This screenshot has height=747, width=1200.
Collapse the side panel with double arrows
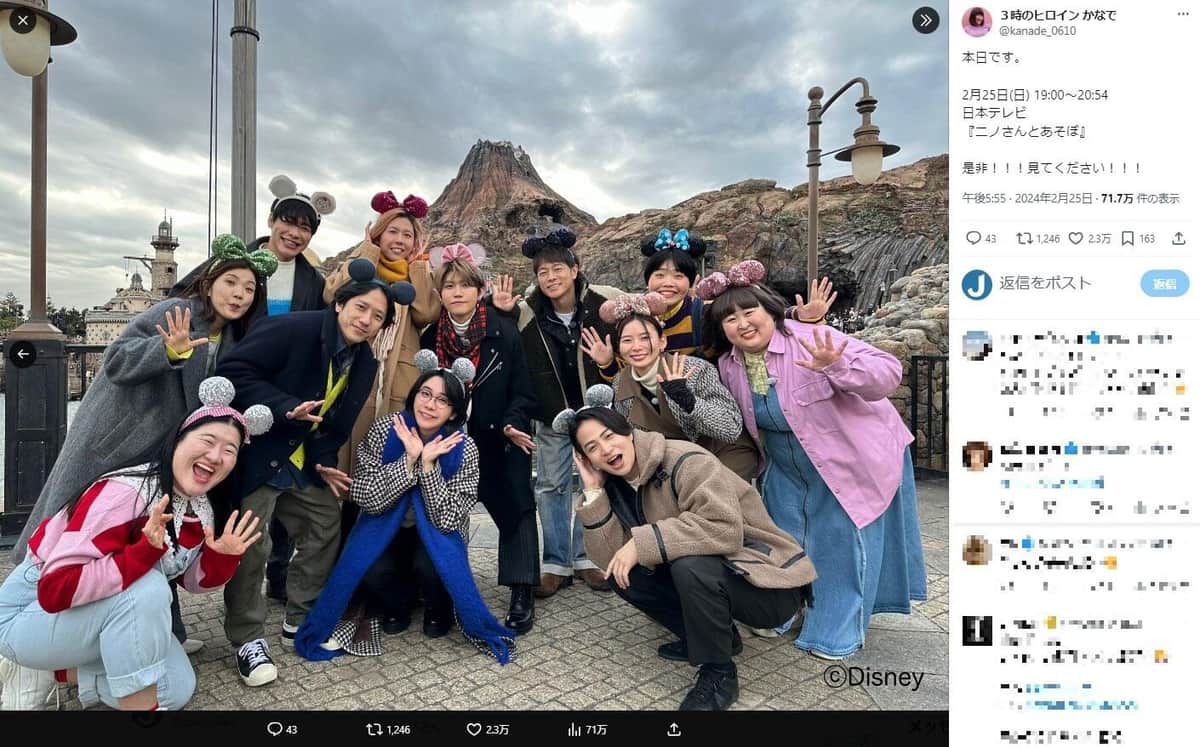click(x=925, y=20)
